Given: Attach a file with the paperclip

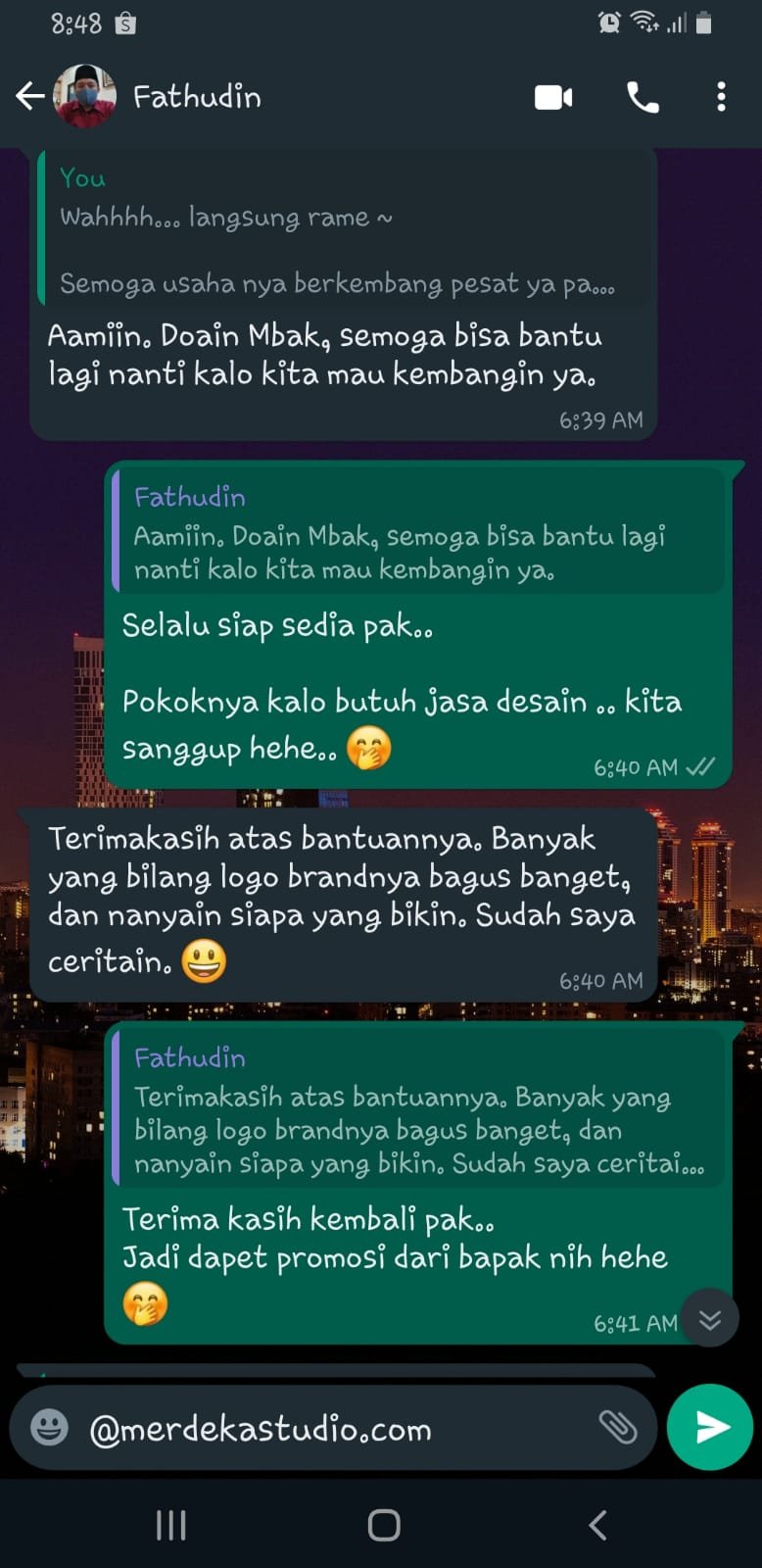Looking at the screenshot, I should (618, 1427).
